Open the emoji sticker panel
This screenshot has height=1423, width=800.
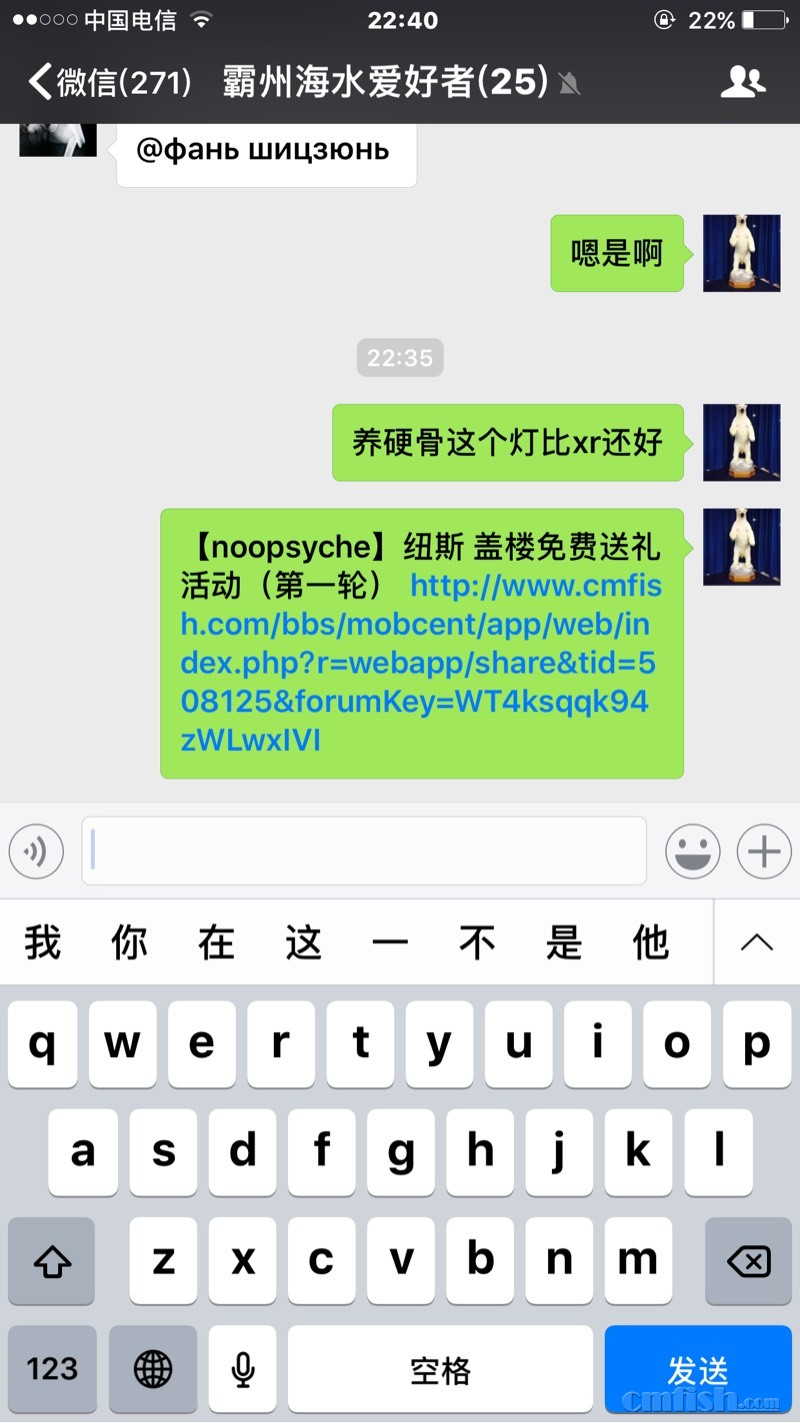click(x=692, y=852)
